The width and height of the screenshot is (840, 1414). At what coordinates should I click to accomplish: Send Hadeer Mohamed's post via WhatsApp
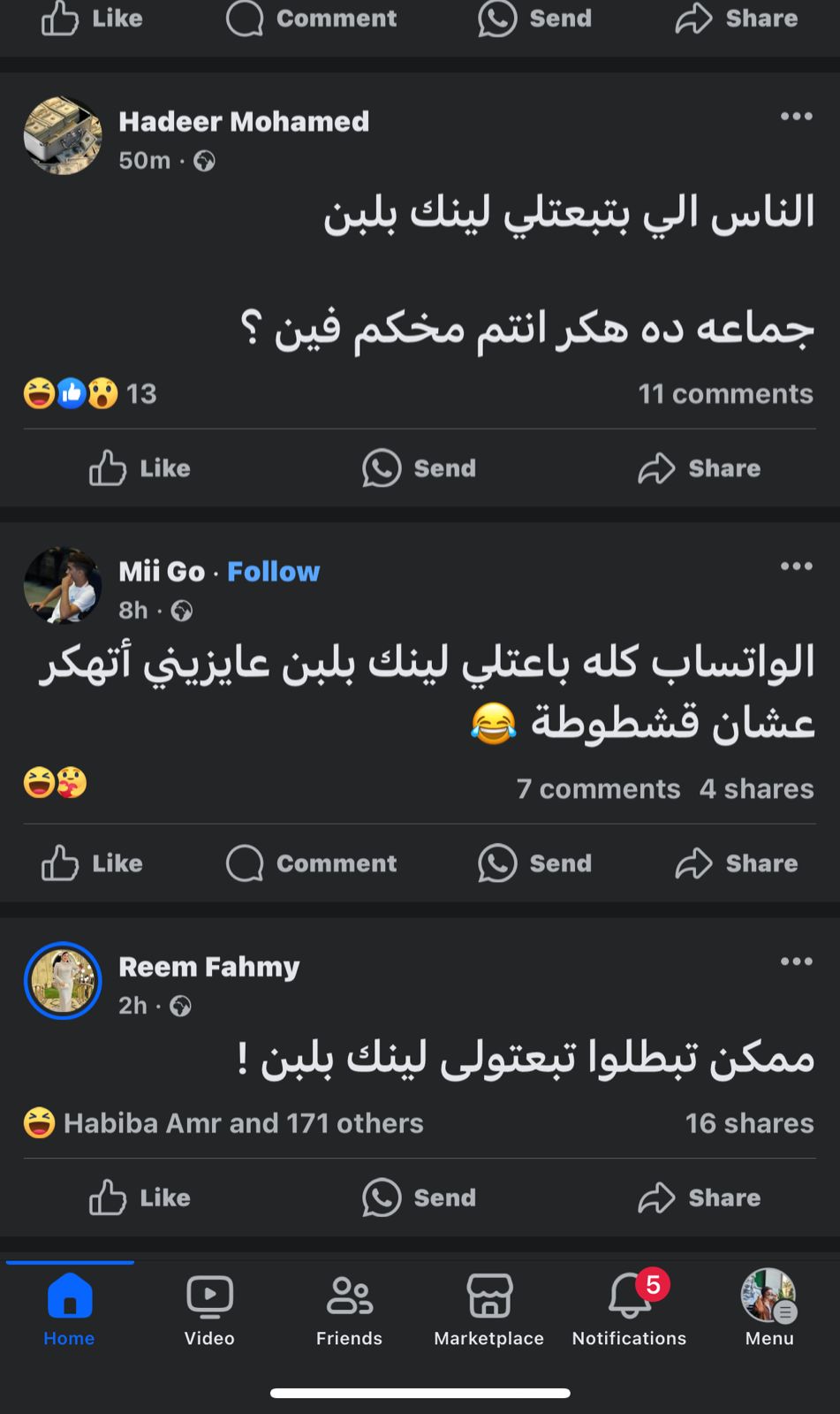(x=420, y=468)
